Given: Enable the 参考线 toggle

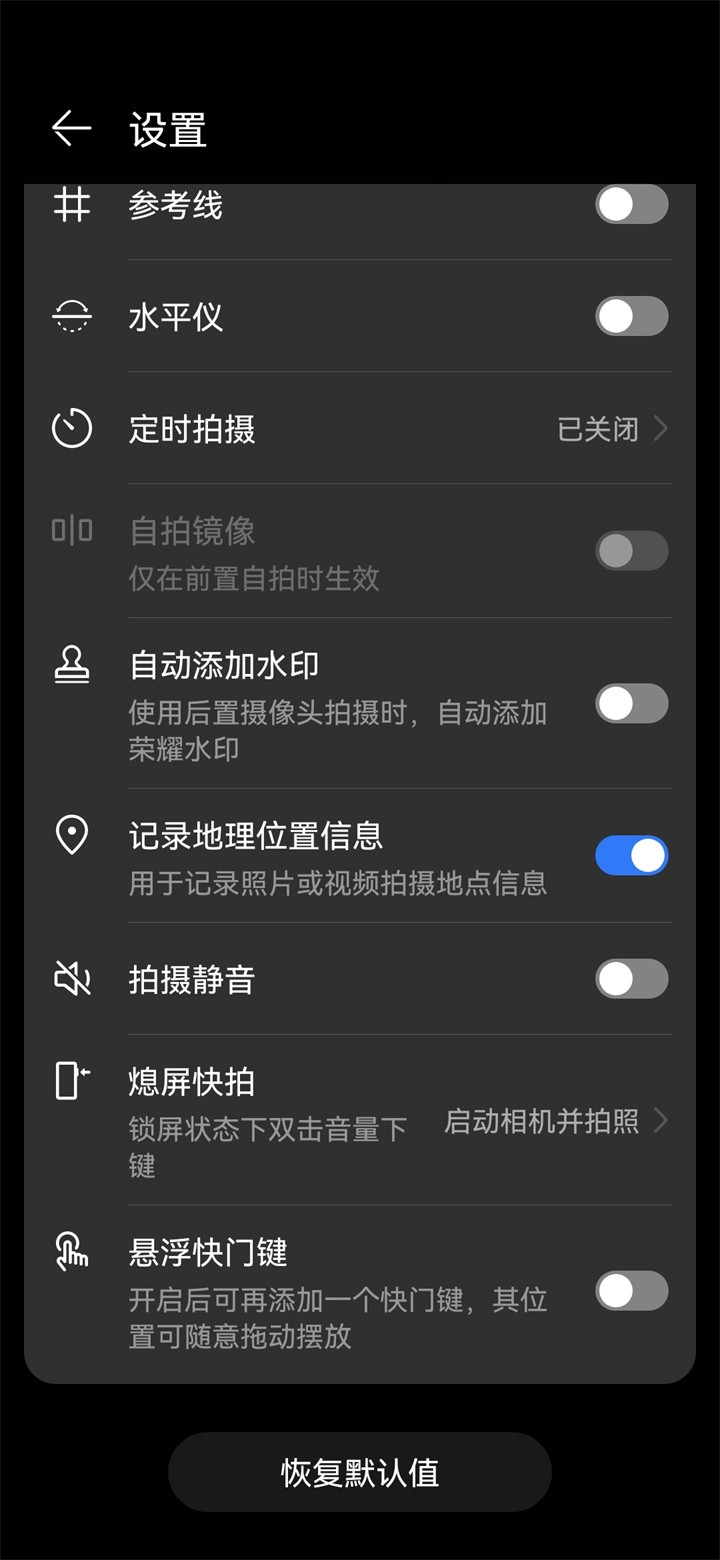Looking at the screenshot, I should point(631,205).
